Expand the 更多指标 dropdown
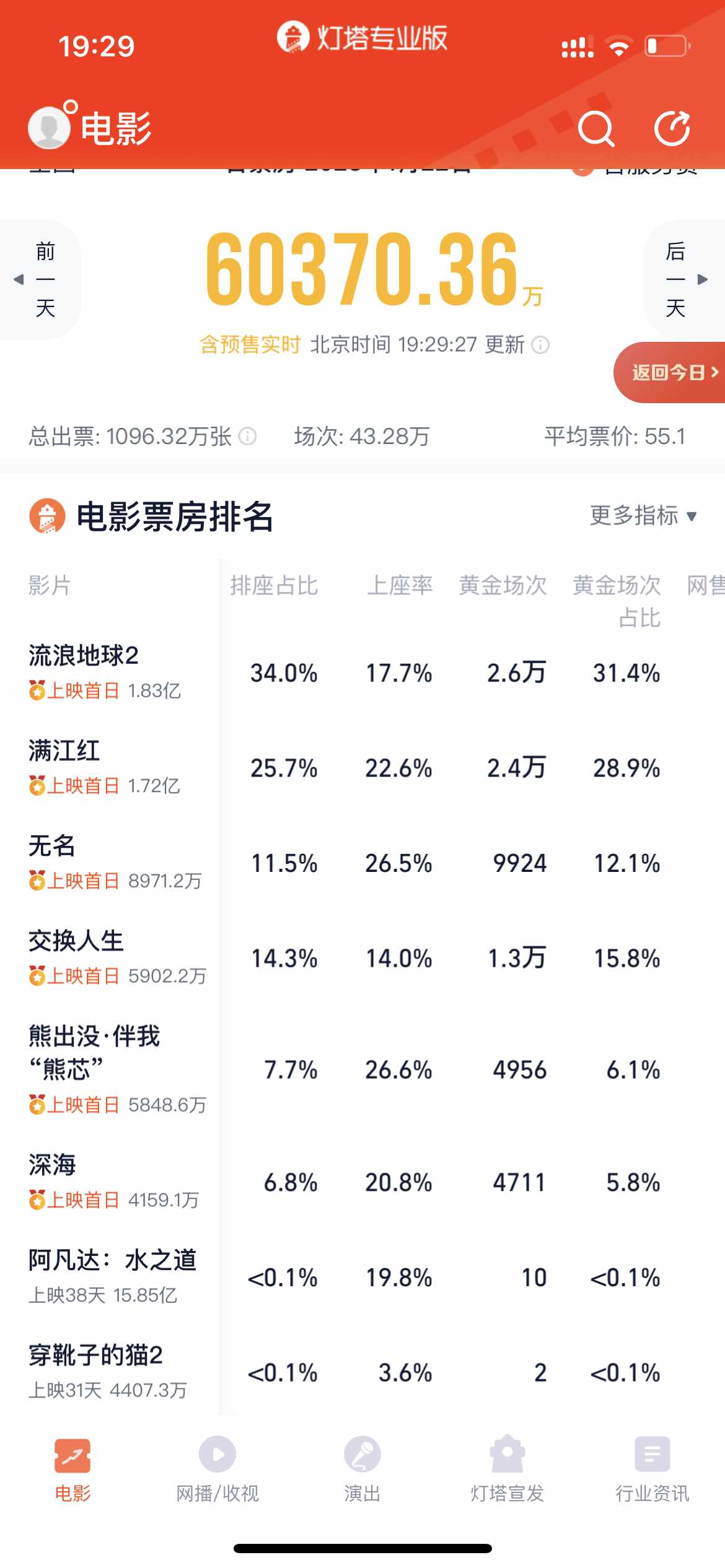The width and height of the screenshot is (725, 1568). tap(643, 515)
